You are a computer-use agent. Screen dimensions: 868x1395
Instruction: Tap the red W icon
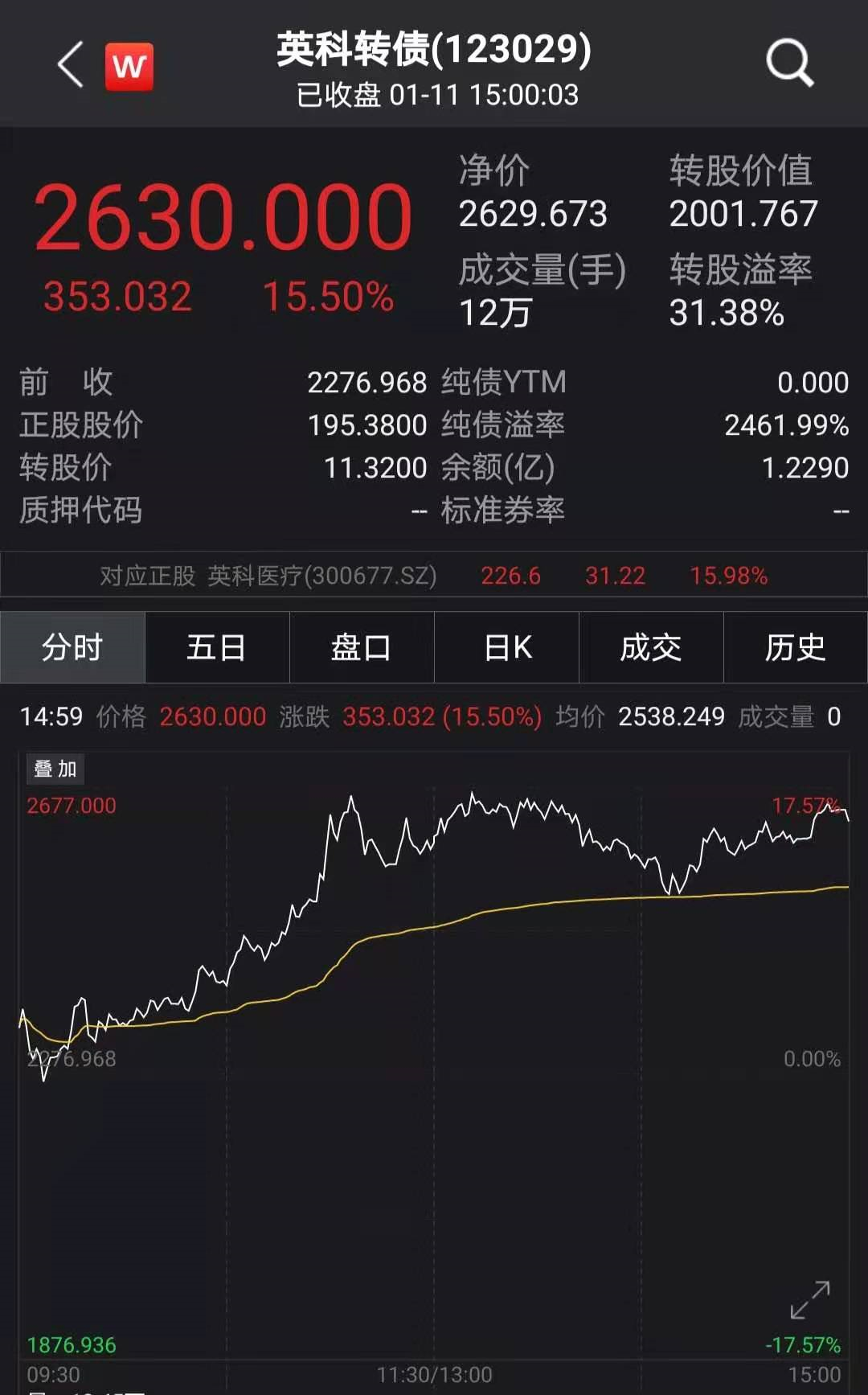point(129,67)
